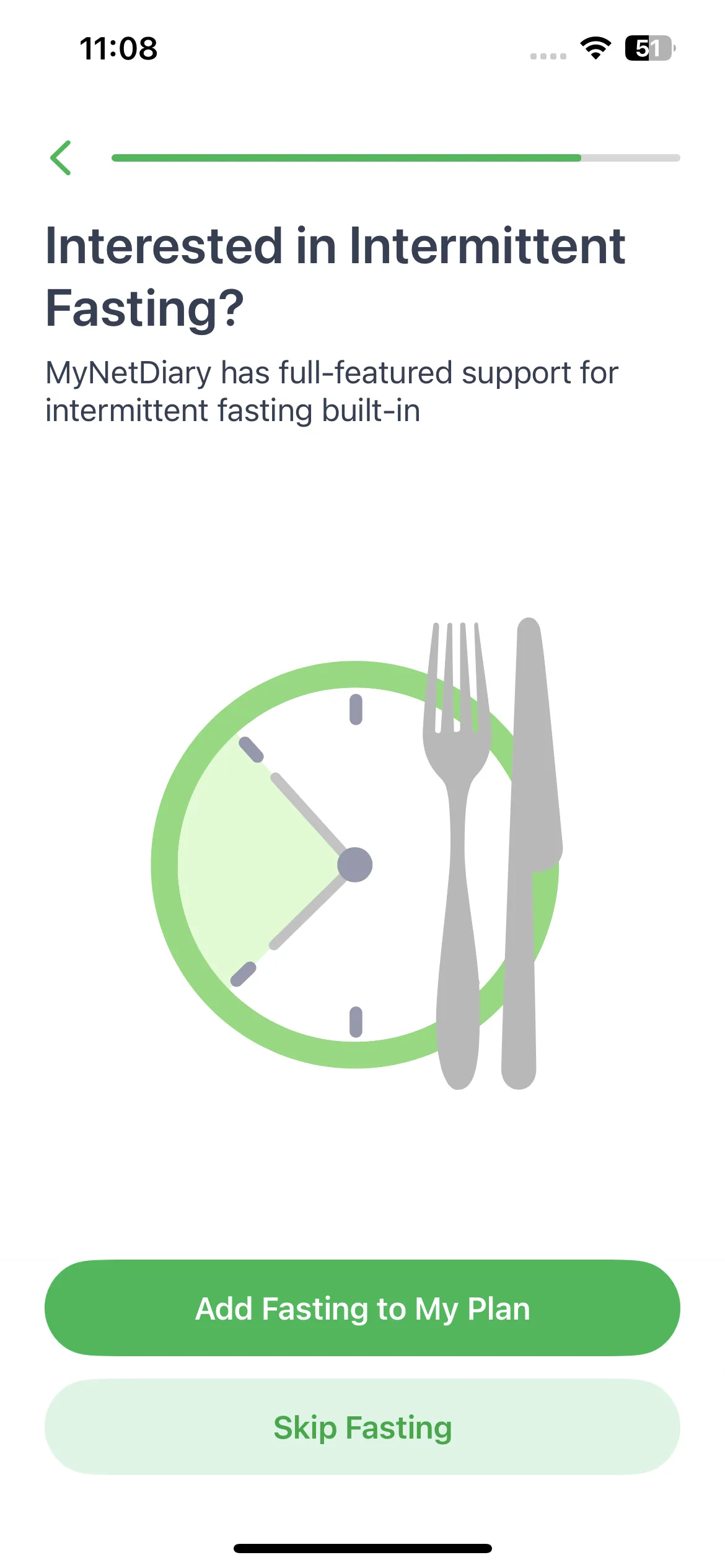Choose Skip Fasting

[362, 1427]
